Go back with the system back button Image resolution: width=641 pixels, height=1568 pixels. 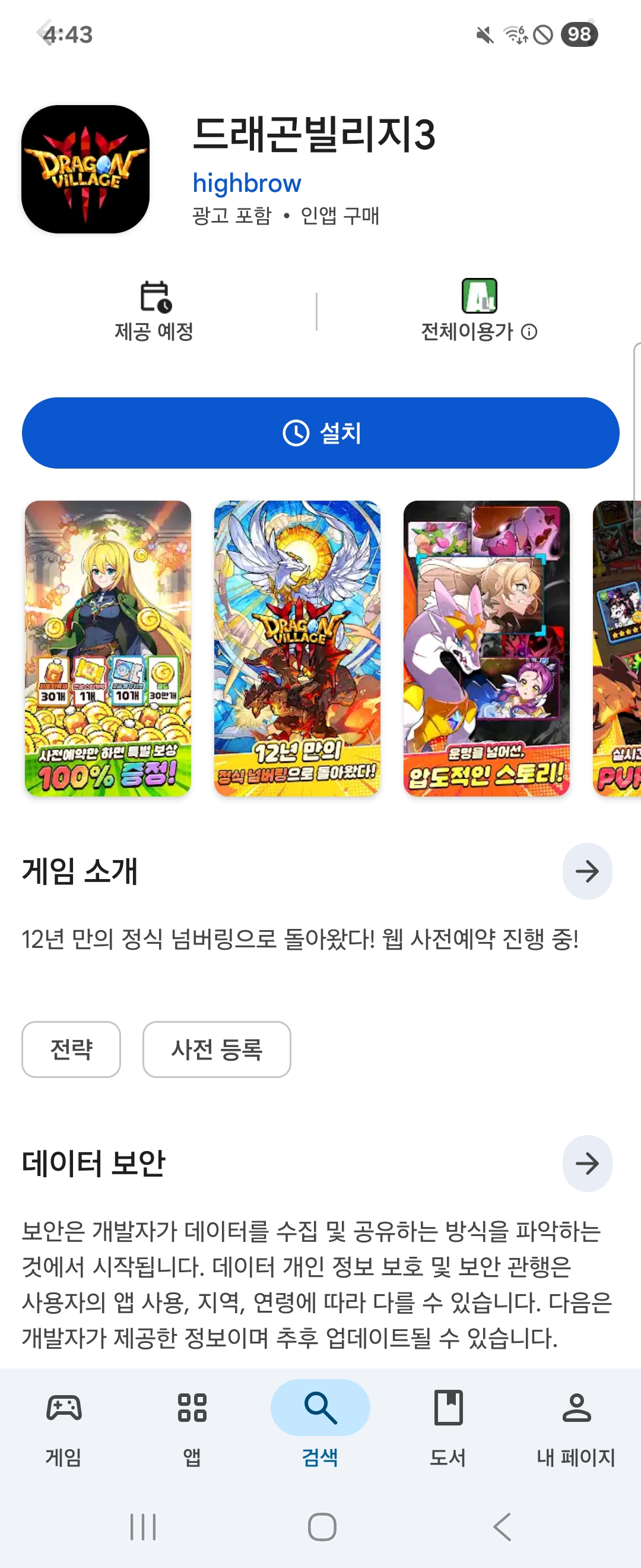coord(502,1526)
